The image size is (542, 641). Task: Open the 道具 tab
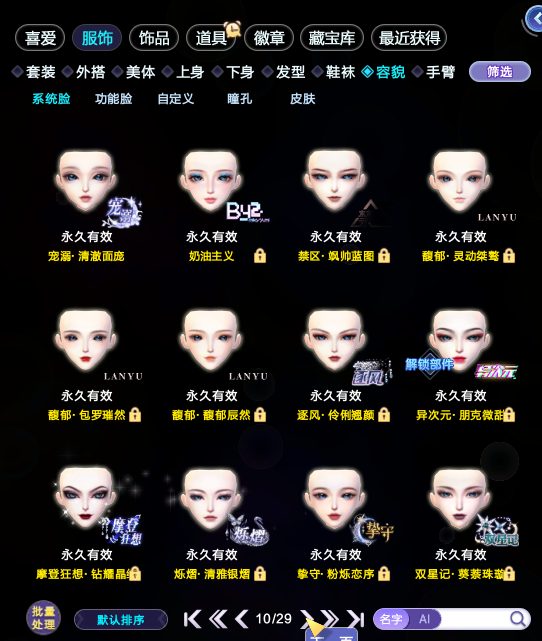click(x=211, y=38)
